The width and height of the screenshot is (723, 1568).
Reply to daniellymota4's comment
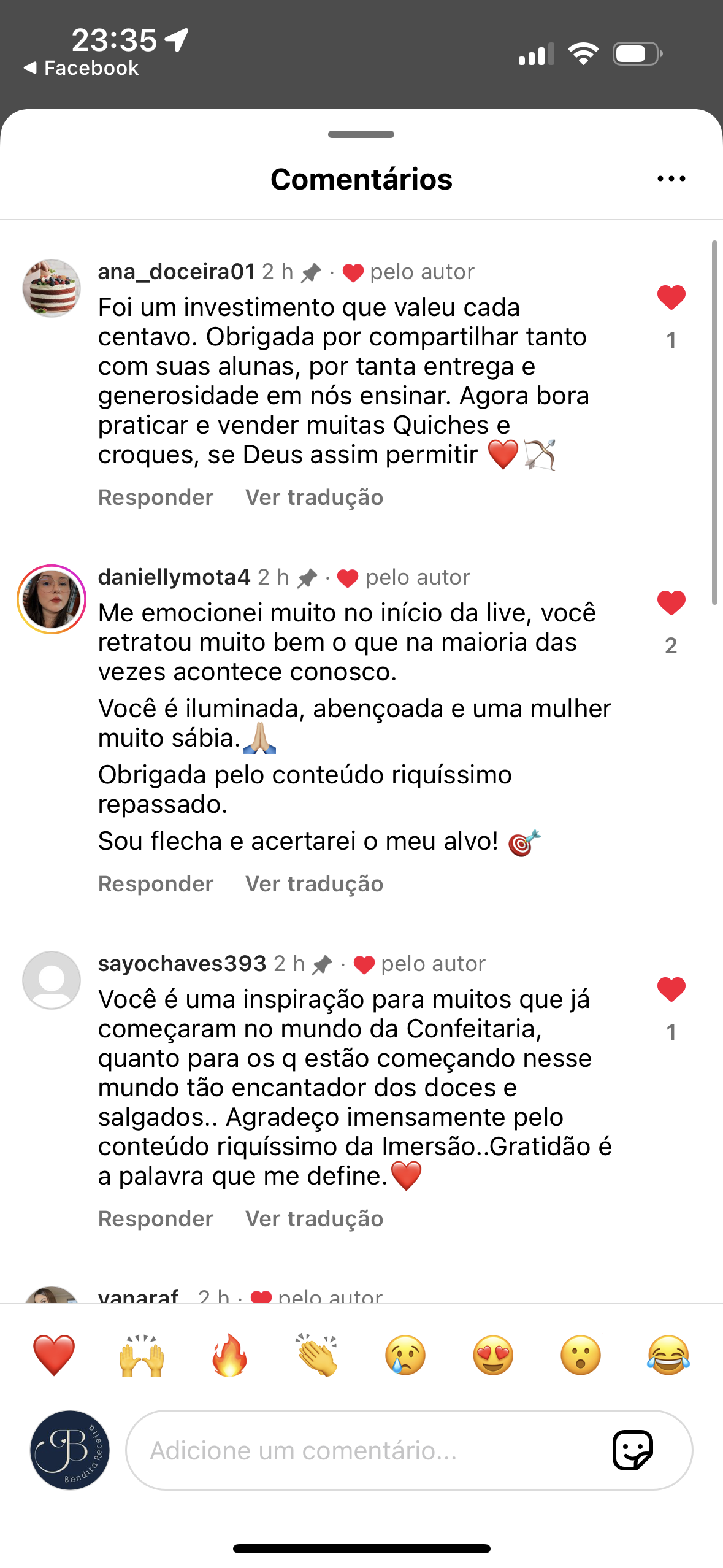click(156, 884)
